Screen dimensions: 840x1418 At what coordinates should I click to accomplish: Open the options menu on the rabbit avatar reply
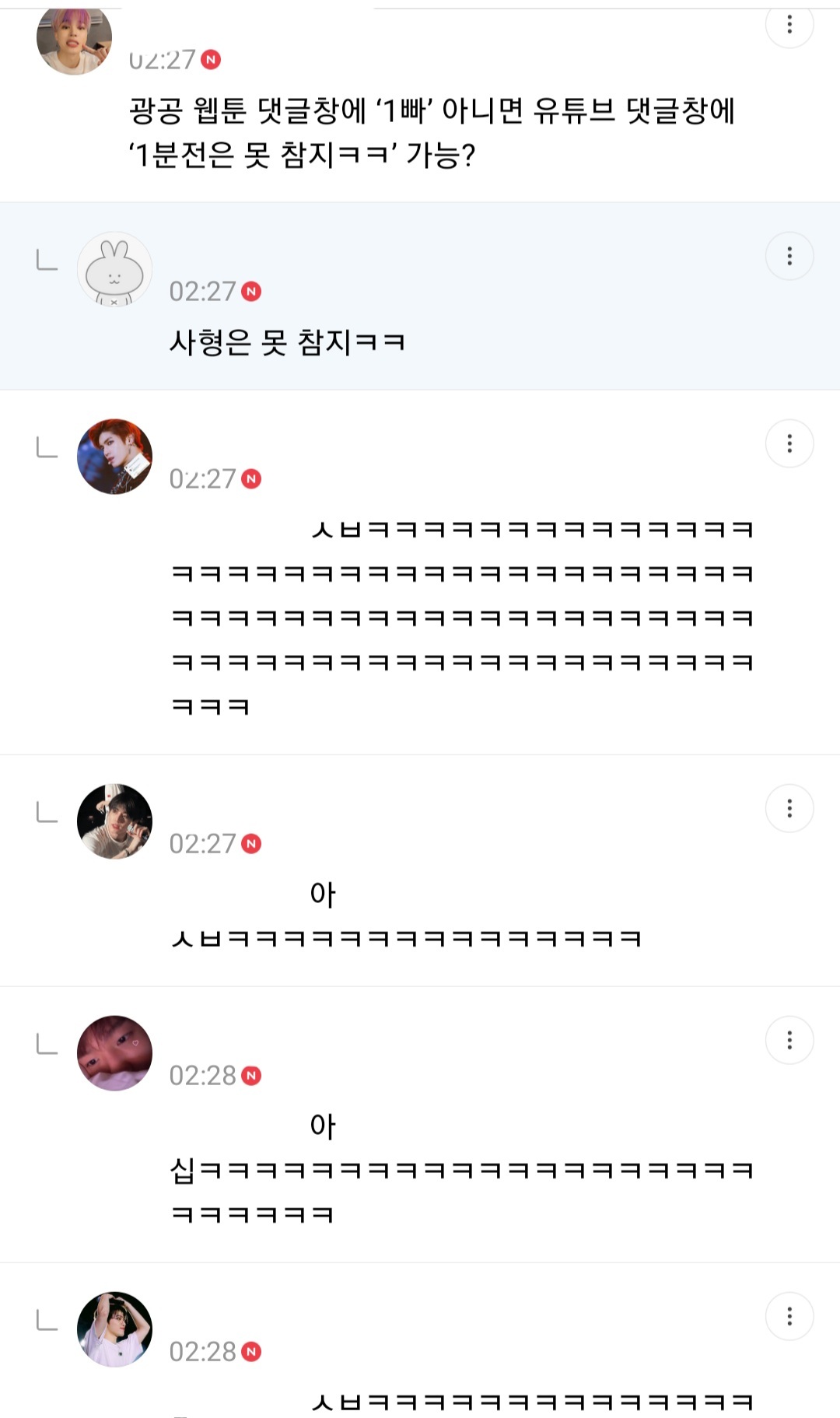(790, 254)
